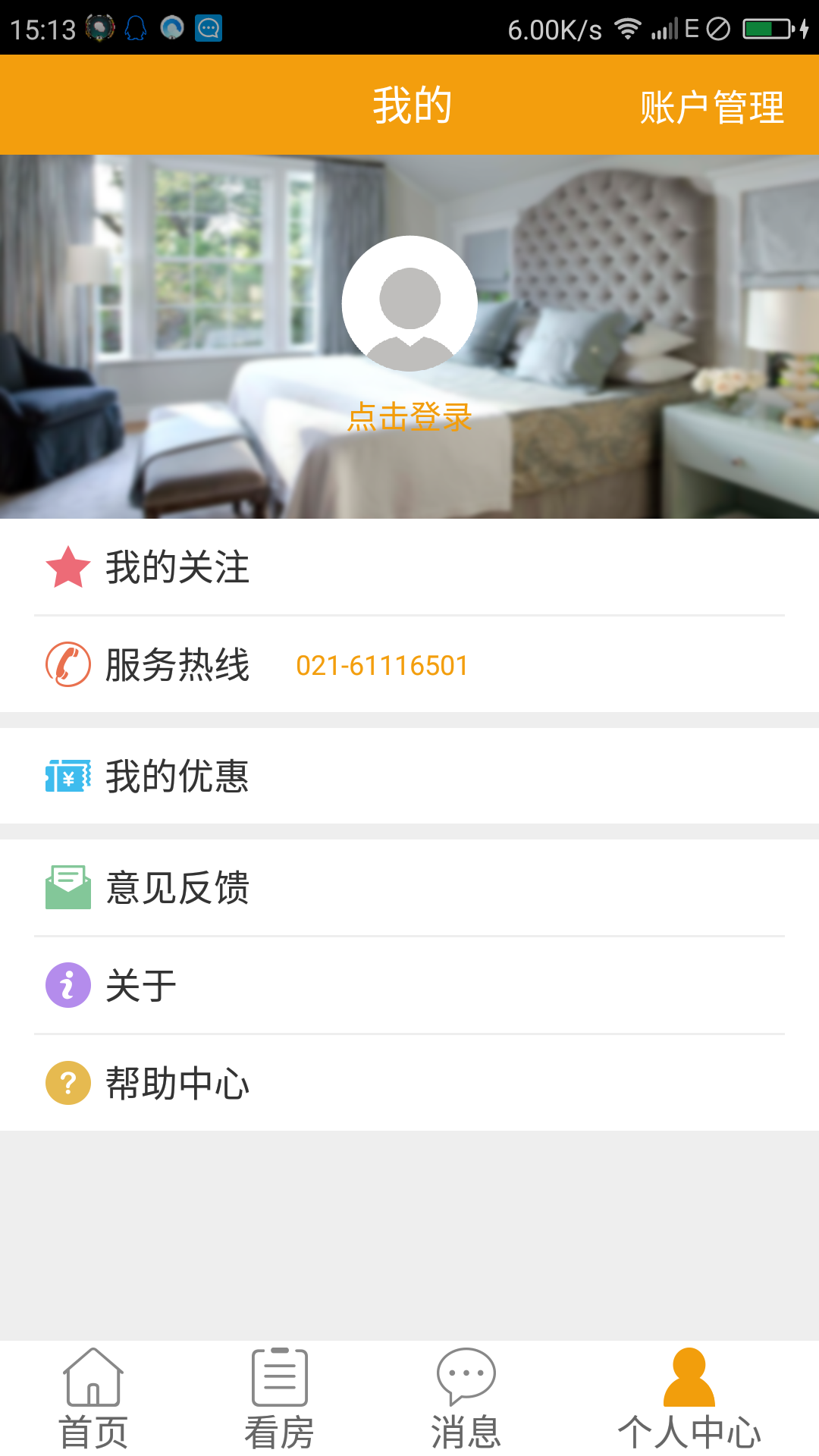Image resolution: width=819 pixels, height=1456 pixels.
Task: Open the 关于 about page
Action: (409, 986)
